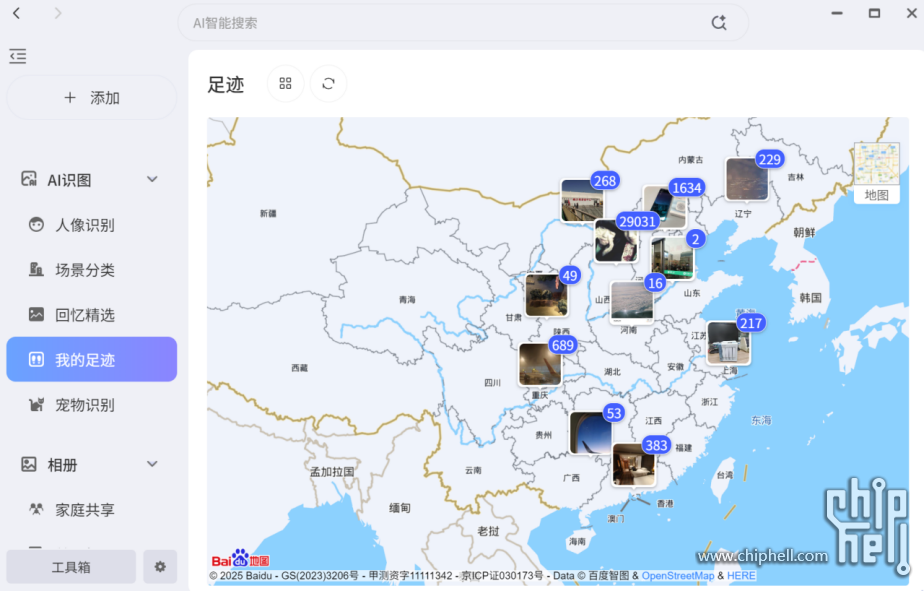Open the photo cluster with 689 photos
924x591 pixels.
540,365
